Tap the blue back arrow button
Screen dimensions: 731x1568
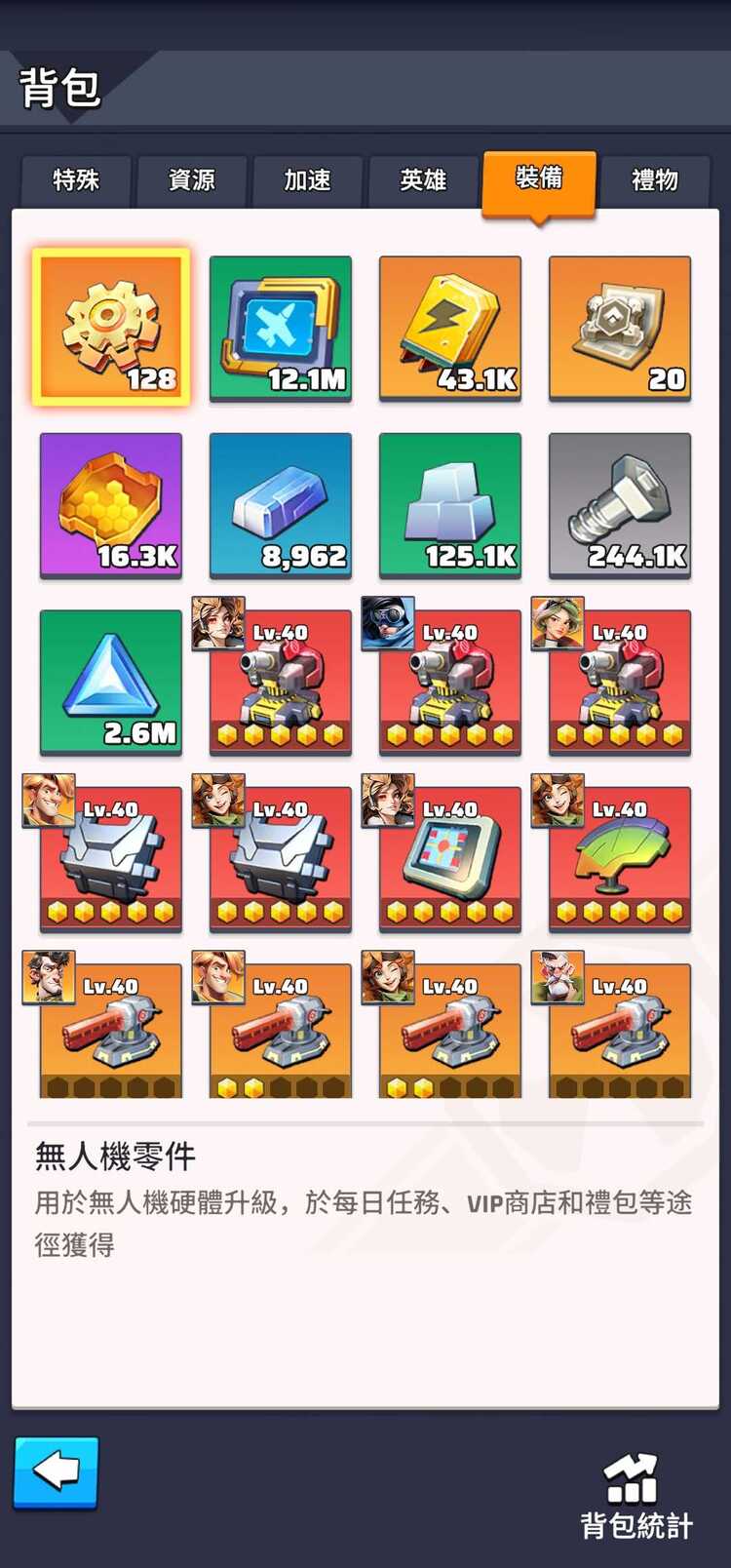point(57,1471)
